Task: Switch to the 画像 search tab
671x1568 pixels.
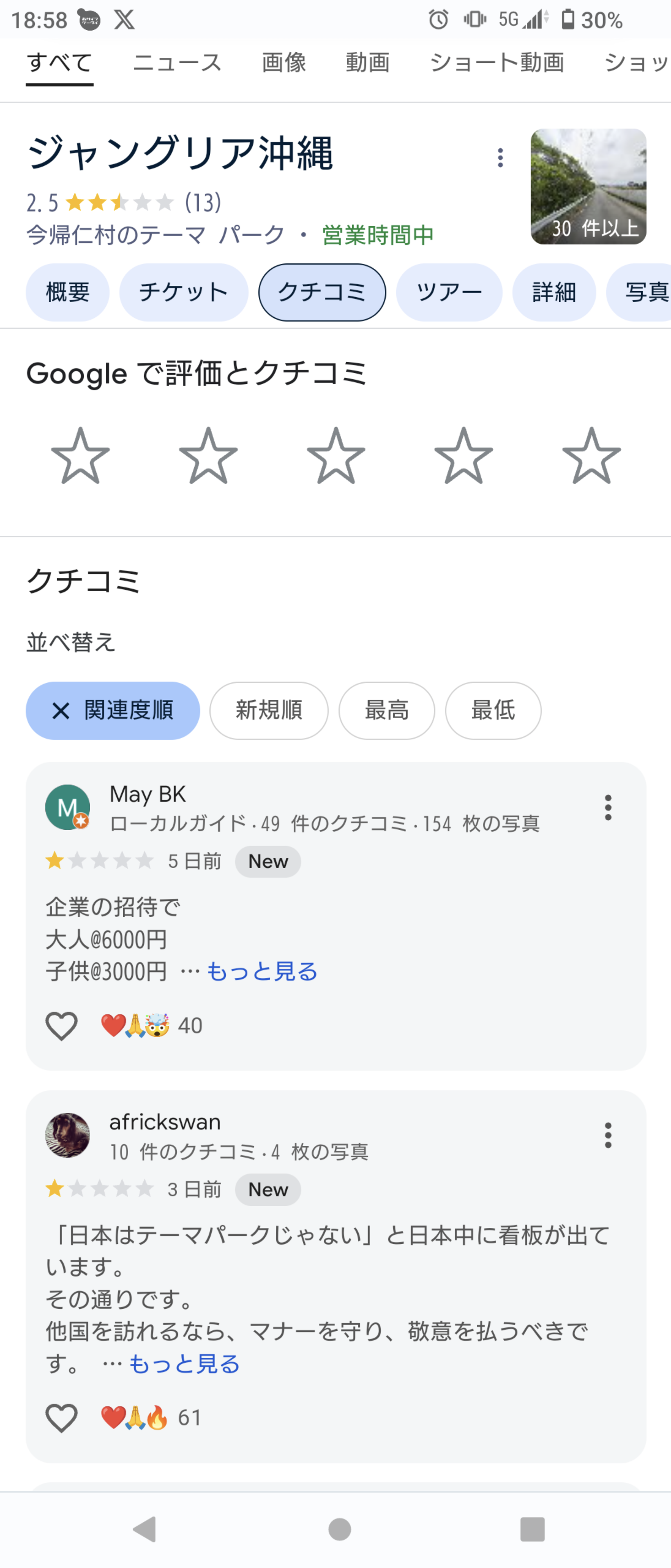Action: (x=284, y=63)
